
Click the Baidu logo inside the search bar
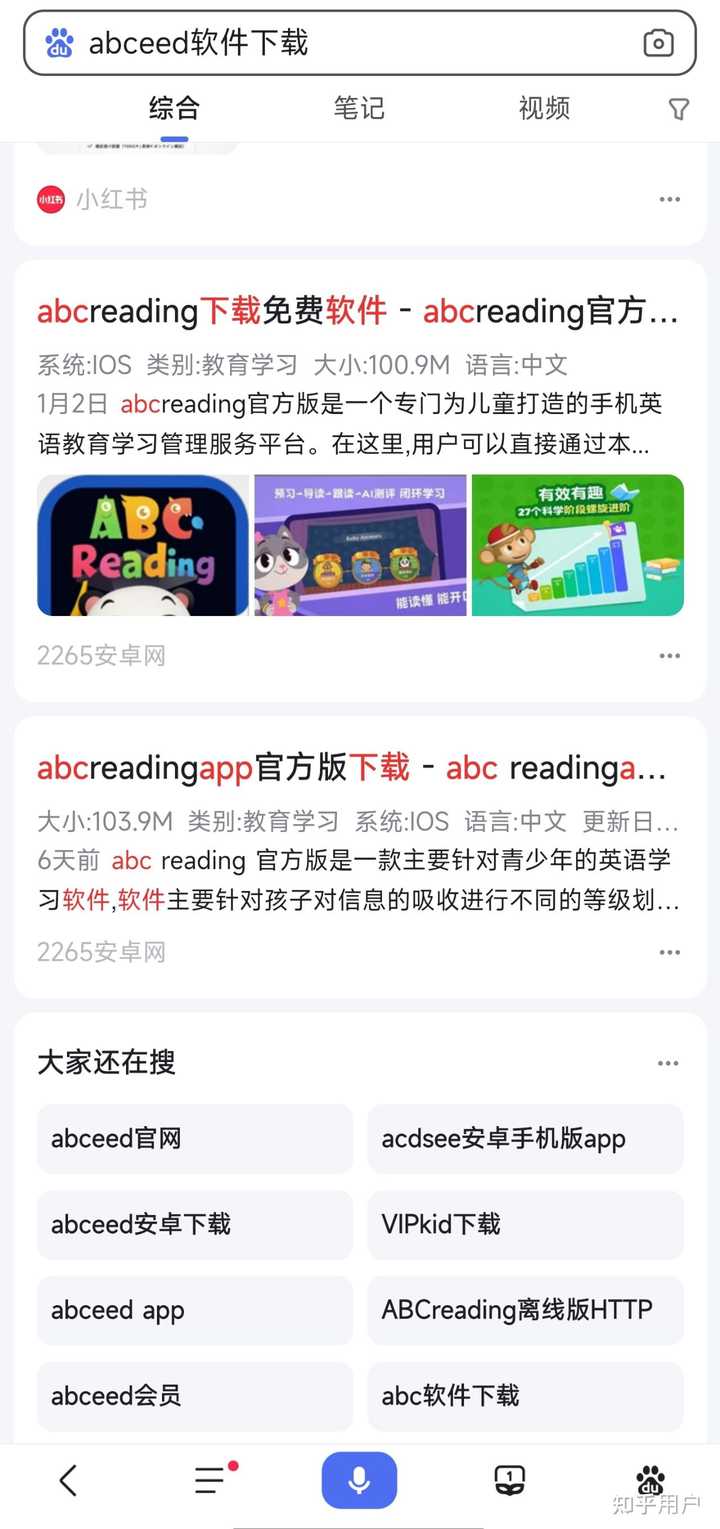(57, 44)
